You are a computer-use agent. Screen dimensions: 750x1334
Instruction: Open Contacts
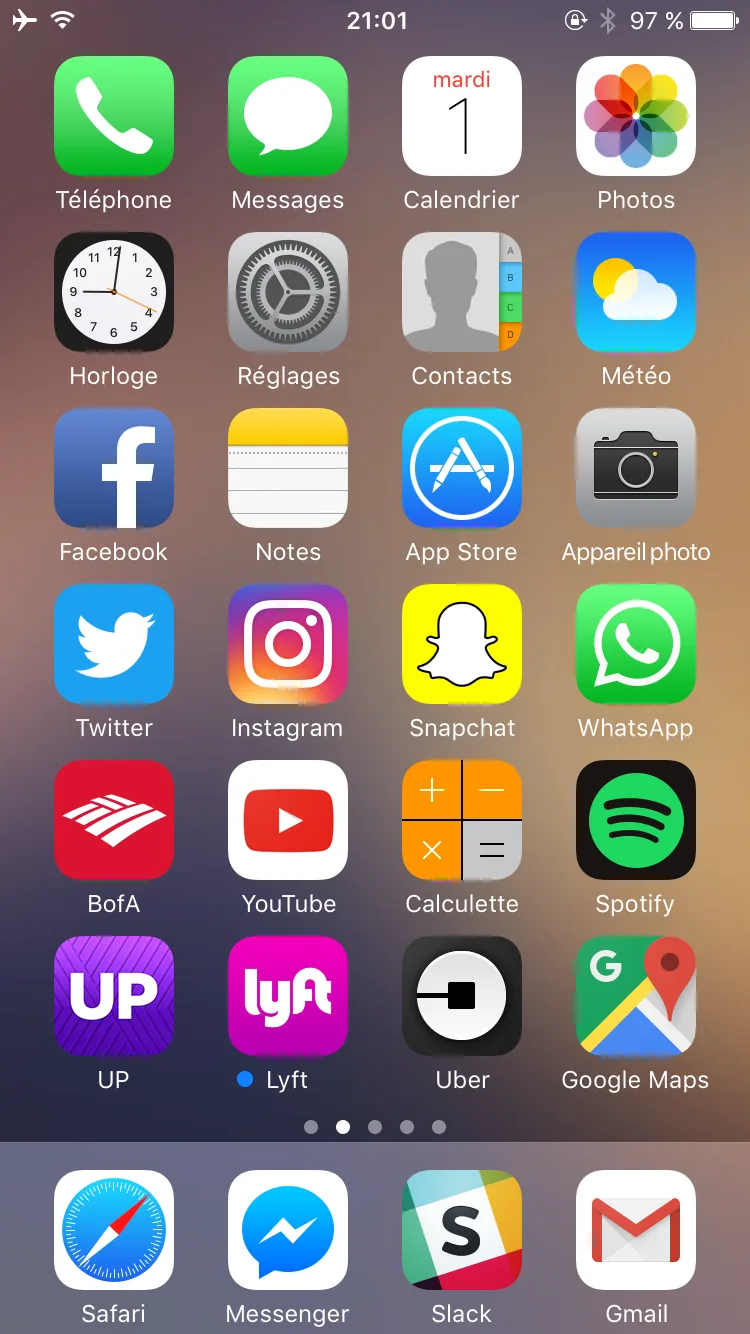tap(462, 292)
